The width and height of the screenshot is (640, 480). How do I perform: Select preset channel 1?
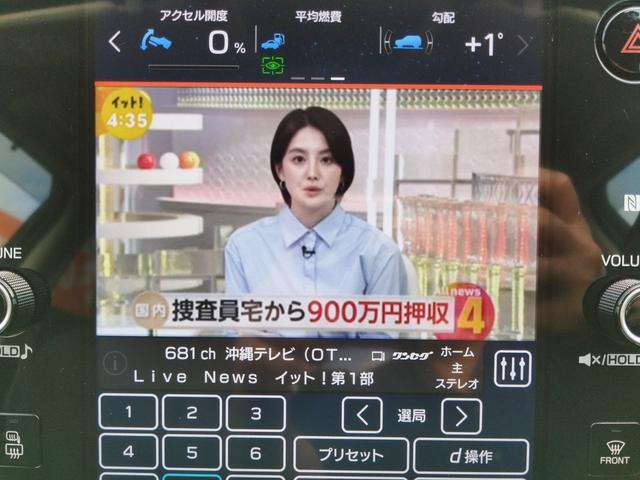(128, 412)
